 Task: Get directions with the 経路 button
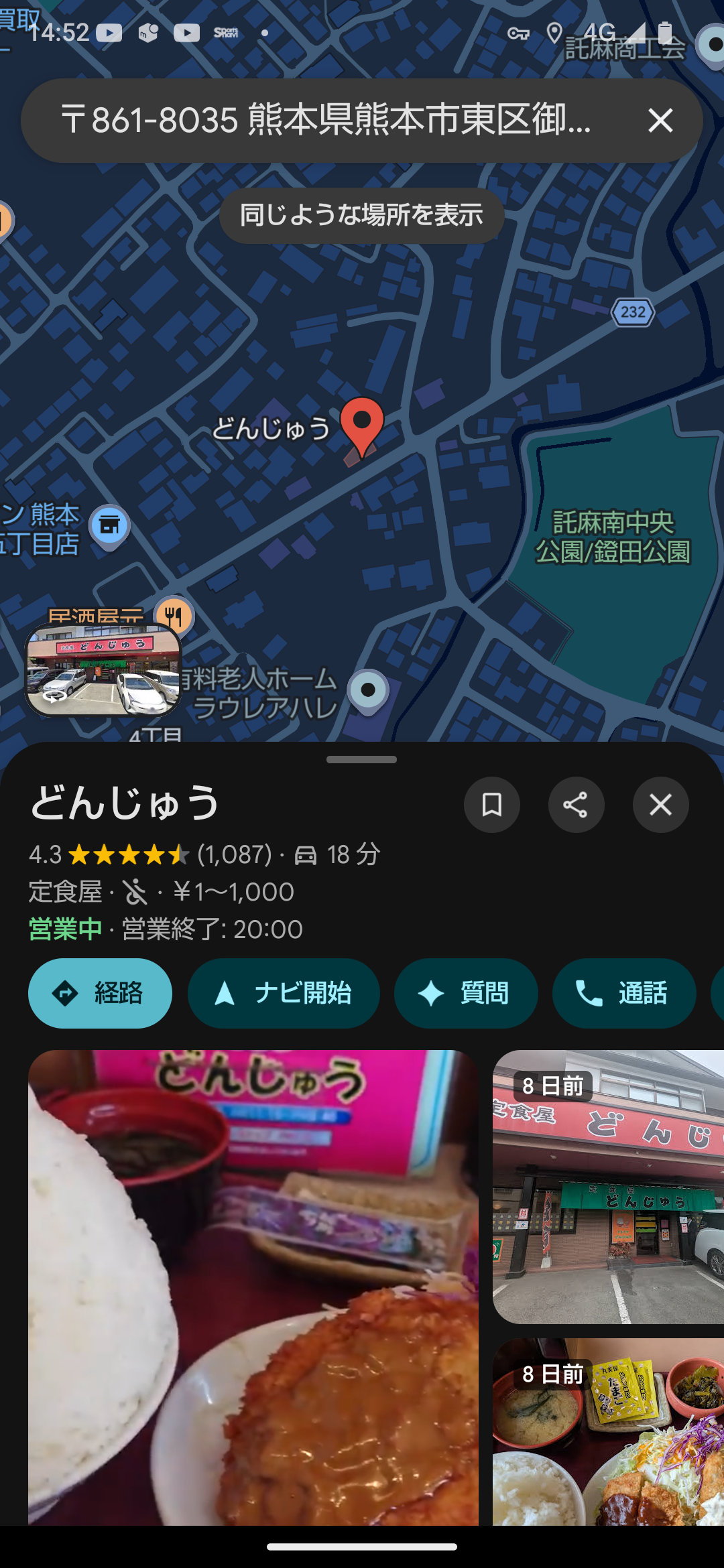click(100, 993)
